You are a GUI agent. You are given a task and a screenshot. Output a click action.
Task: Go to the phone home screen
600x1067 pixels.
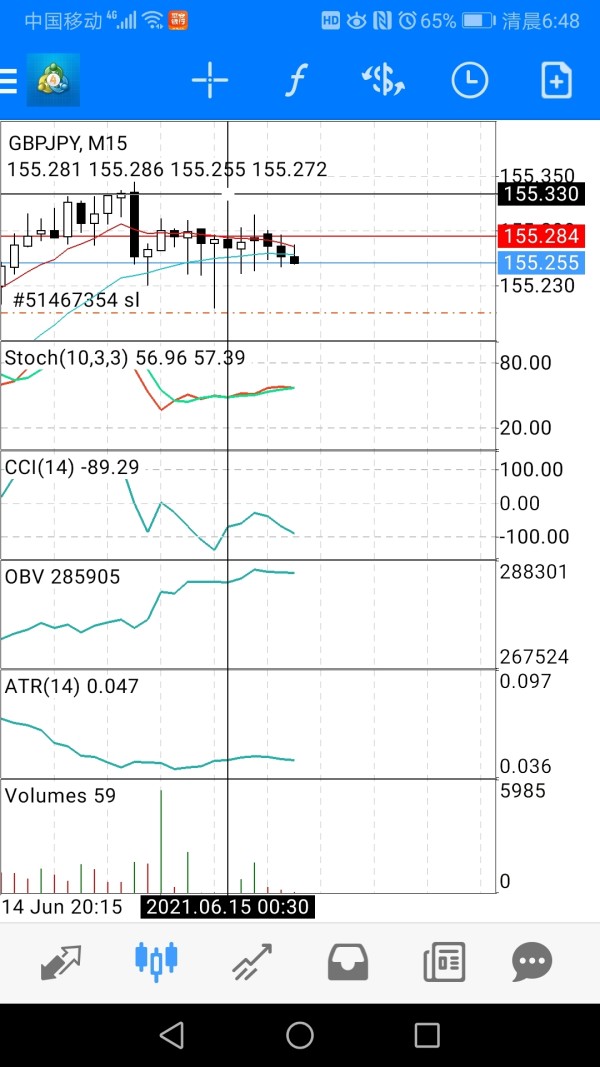tap(300, 1035)
